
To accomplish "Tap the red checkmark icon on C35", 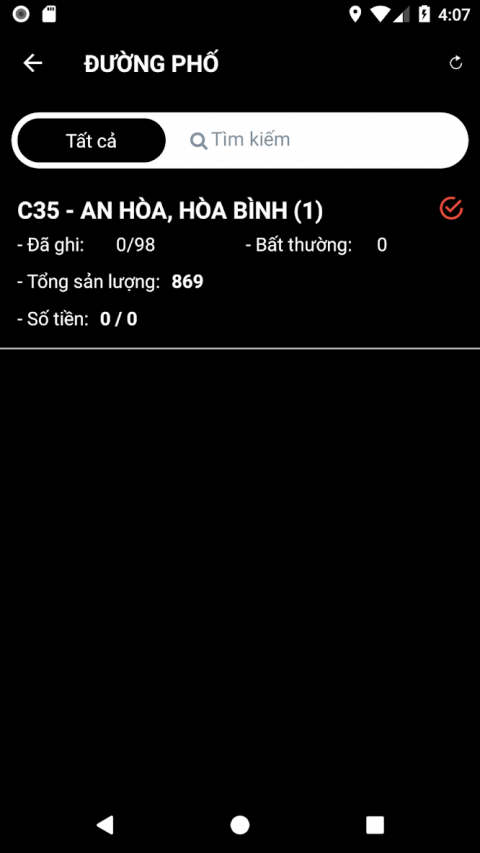I will pos(451,209).
